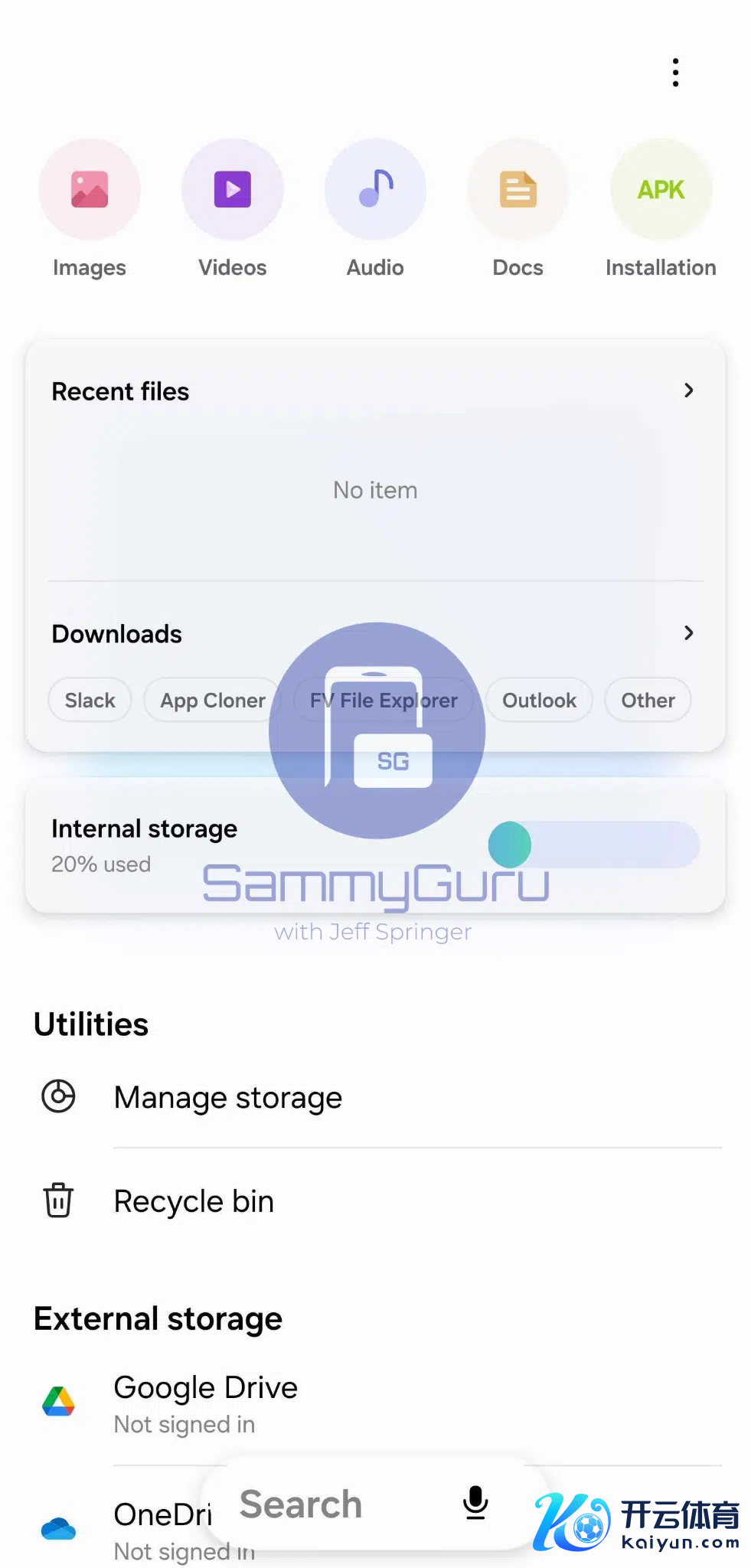Screen dimensions: 751x1568
Task: Open Manage storage utility
Action: (x=228, y=1098)
